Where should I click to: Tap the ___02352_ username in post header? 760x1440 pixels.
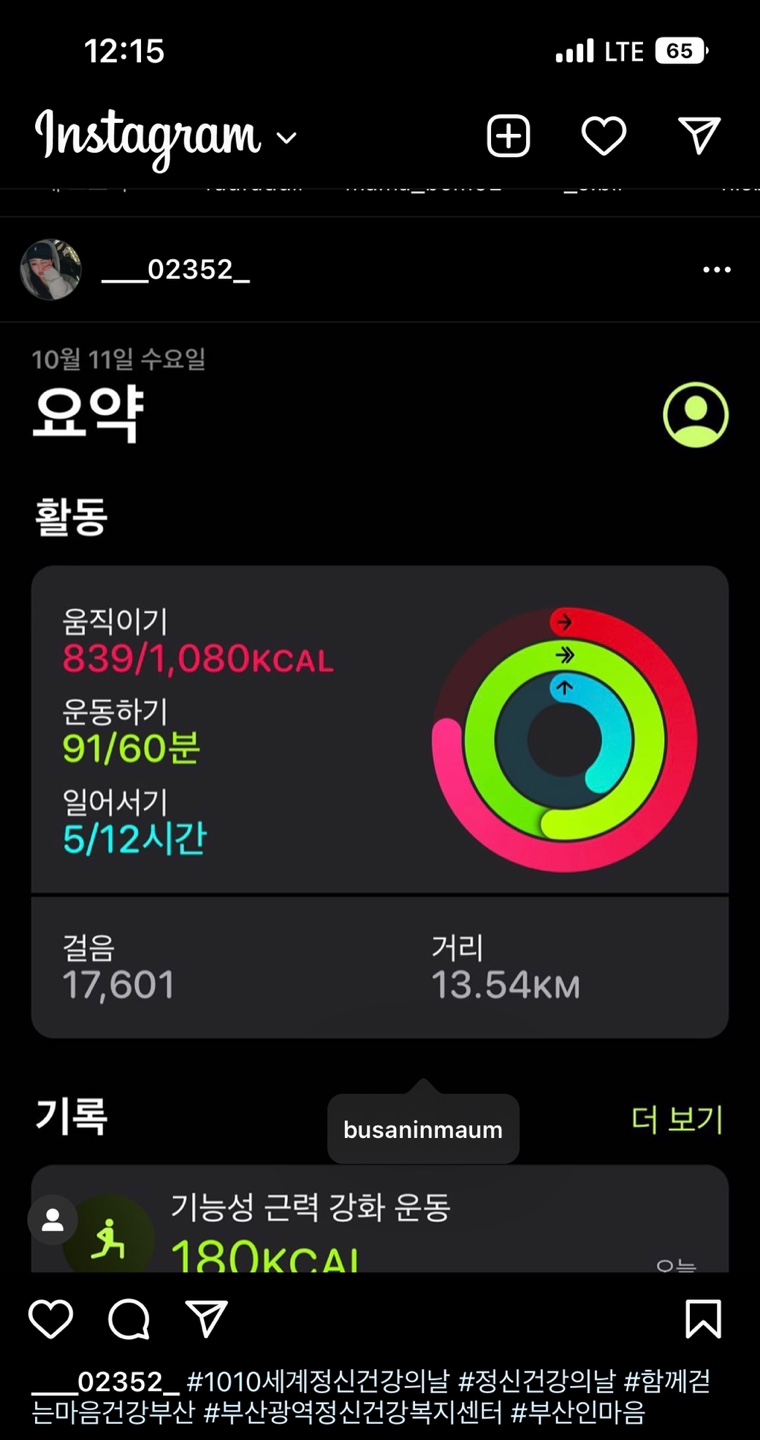pyautogui.click(x=176, y=270)
